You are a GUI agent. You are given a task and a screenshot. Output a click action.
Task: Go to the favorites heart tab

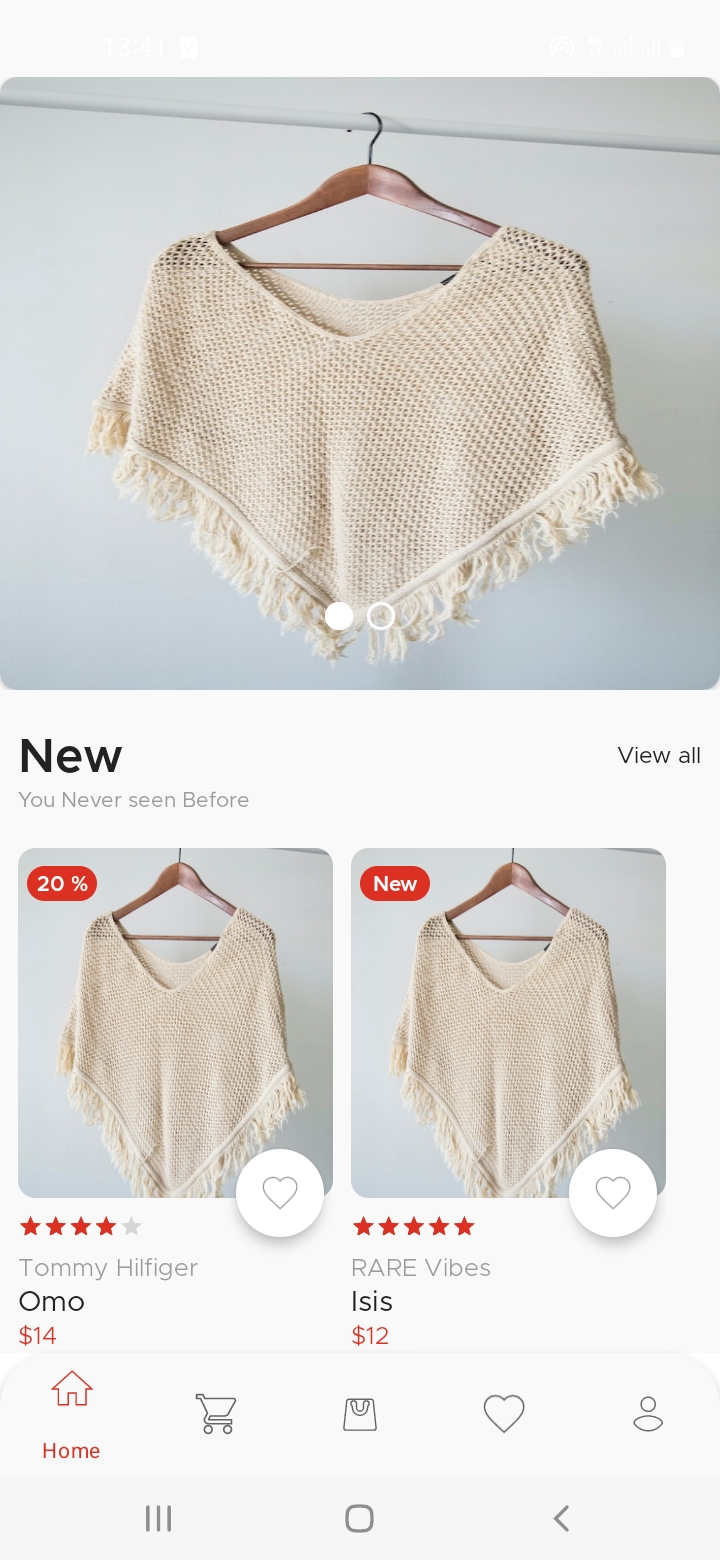(504, 1413)
